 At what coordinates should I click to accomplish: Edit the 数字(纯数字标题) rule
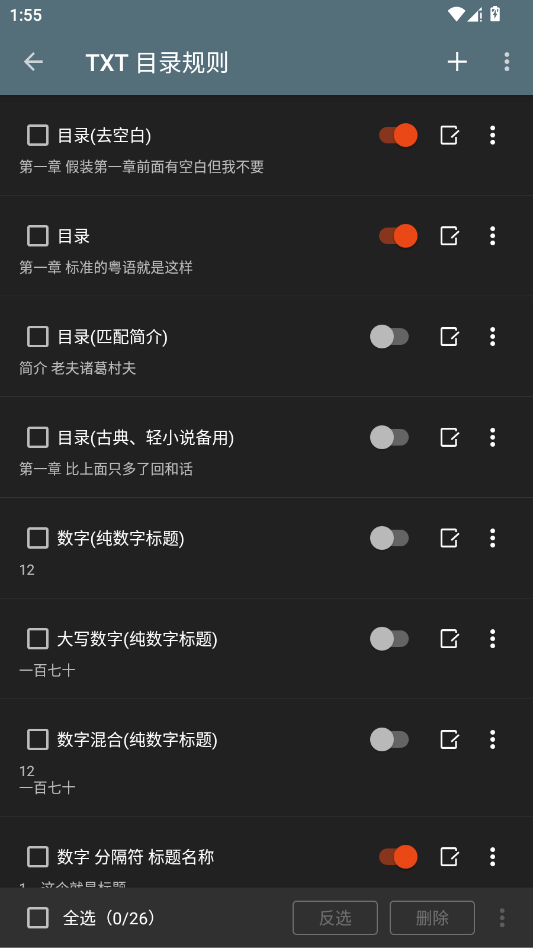[449, 538]
